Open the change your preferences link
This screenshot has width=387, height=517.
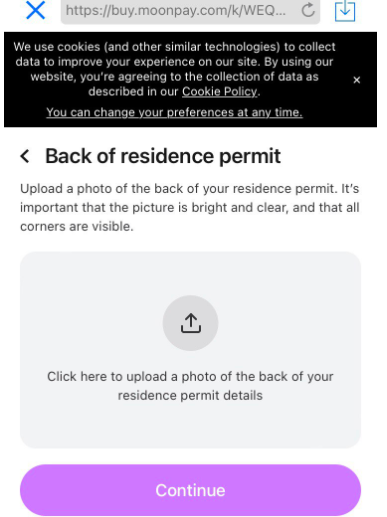(174, 112)
